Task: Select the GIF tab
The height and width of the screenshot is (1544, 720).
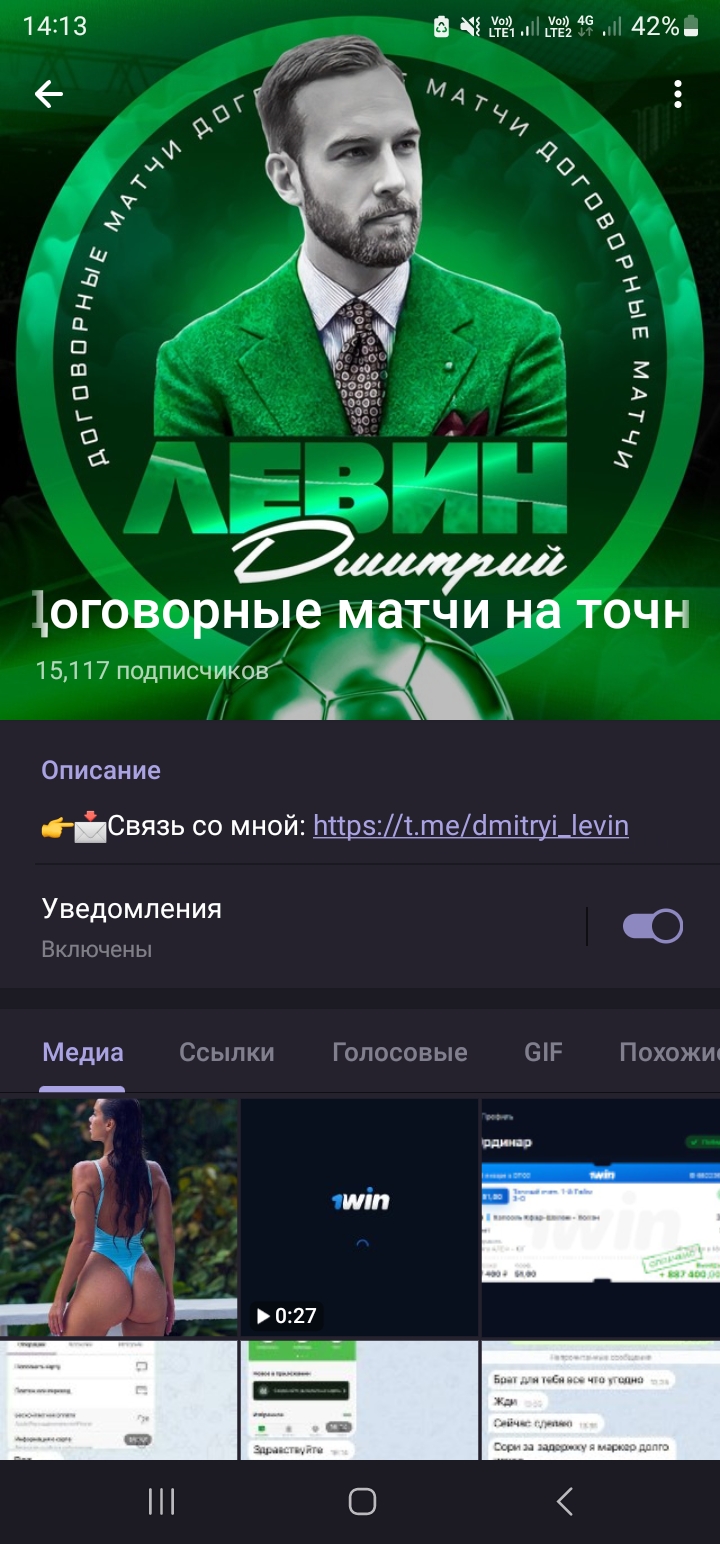Action: [543, 1052]
